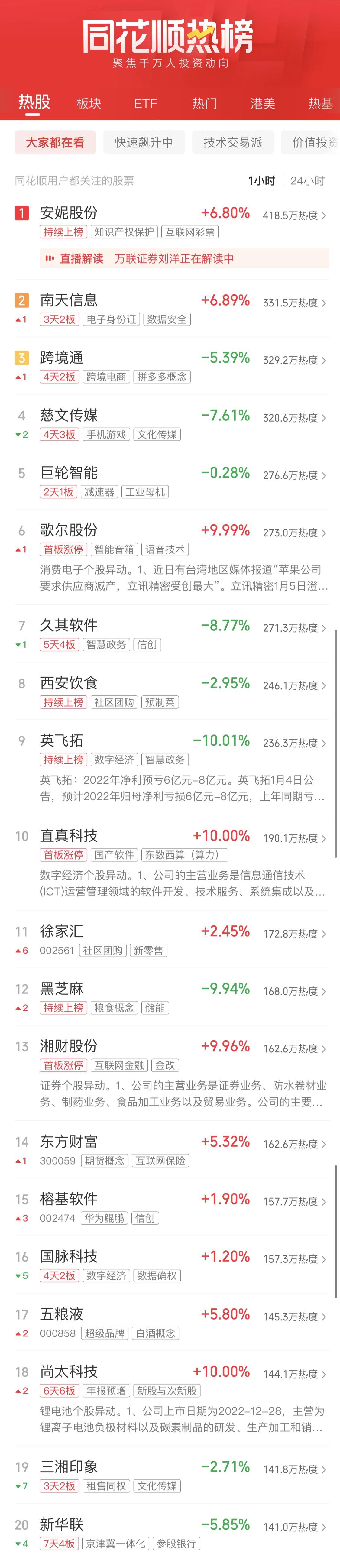The image size is (340, 1568).
Task: Select the 港美 tab
Action: (262, 103)
